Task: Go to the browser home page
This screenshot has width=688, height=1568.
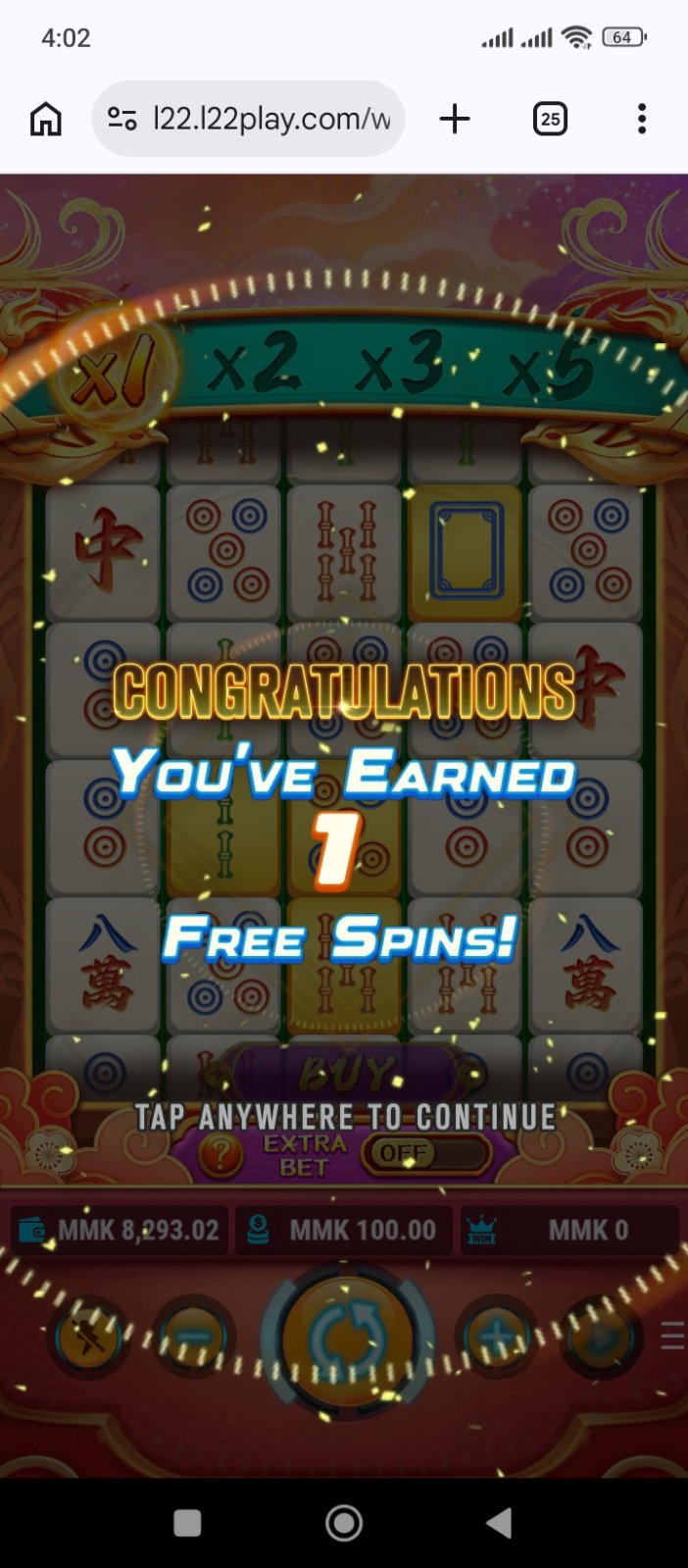Action: [x=46, y=120]
